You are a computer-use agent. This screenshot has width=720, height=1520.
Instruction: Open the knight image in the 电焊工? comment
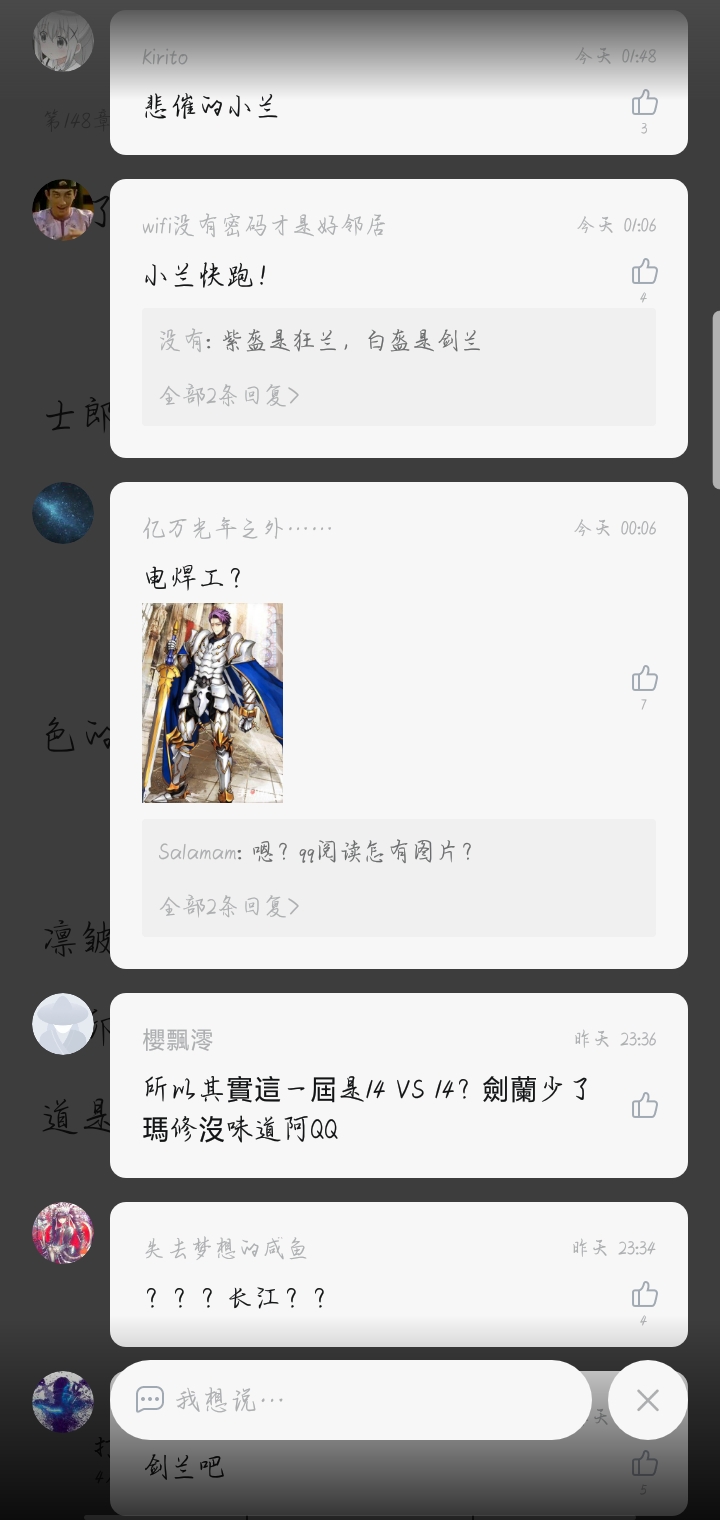click(212, 702)
